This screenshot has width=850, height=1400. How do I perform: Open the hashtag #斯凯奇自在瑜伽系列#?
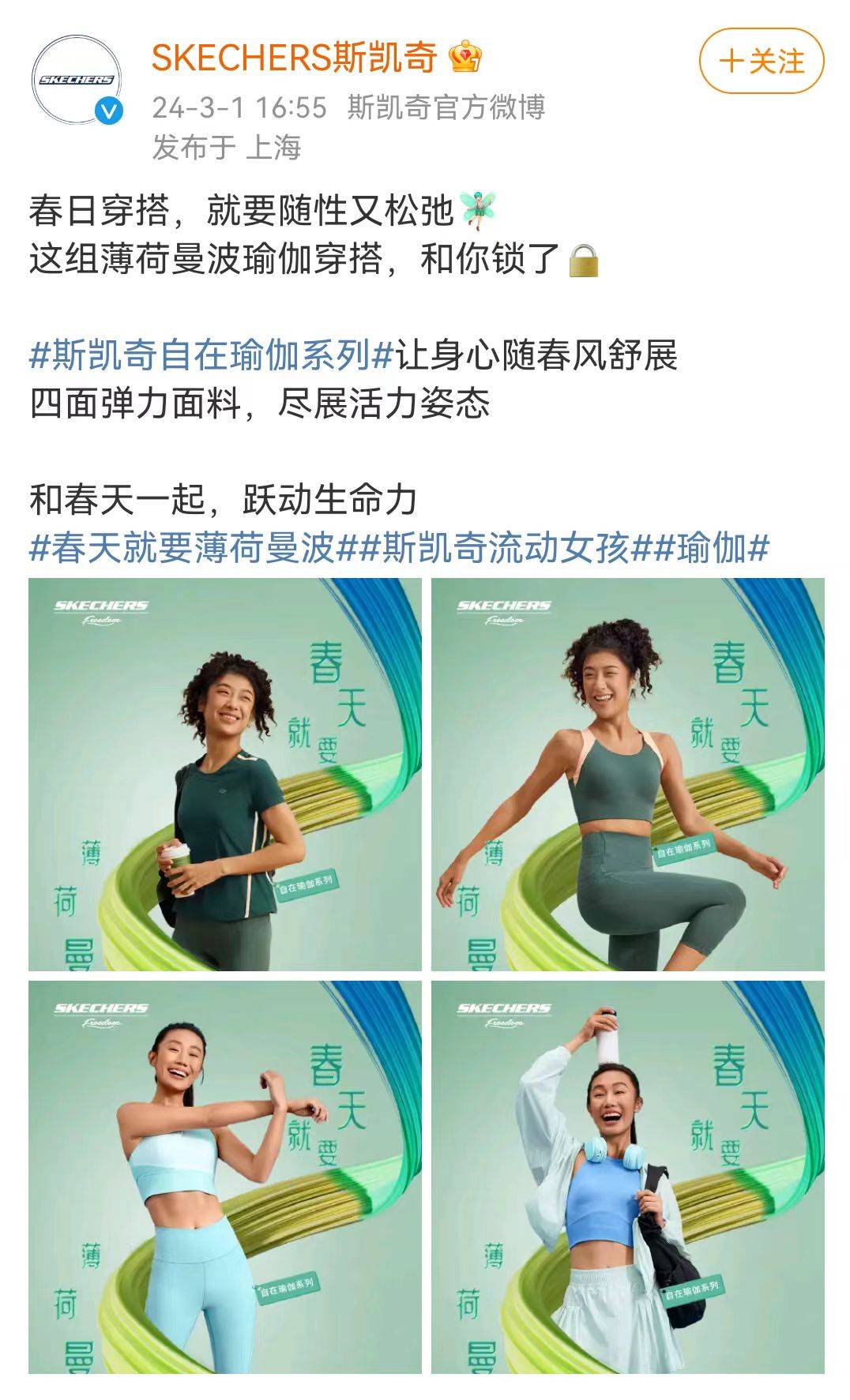(211, 355)
